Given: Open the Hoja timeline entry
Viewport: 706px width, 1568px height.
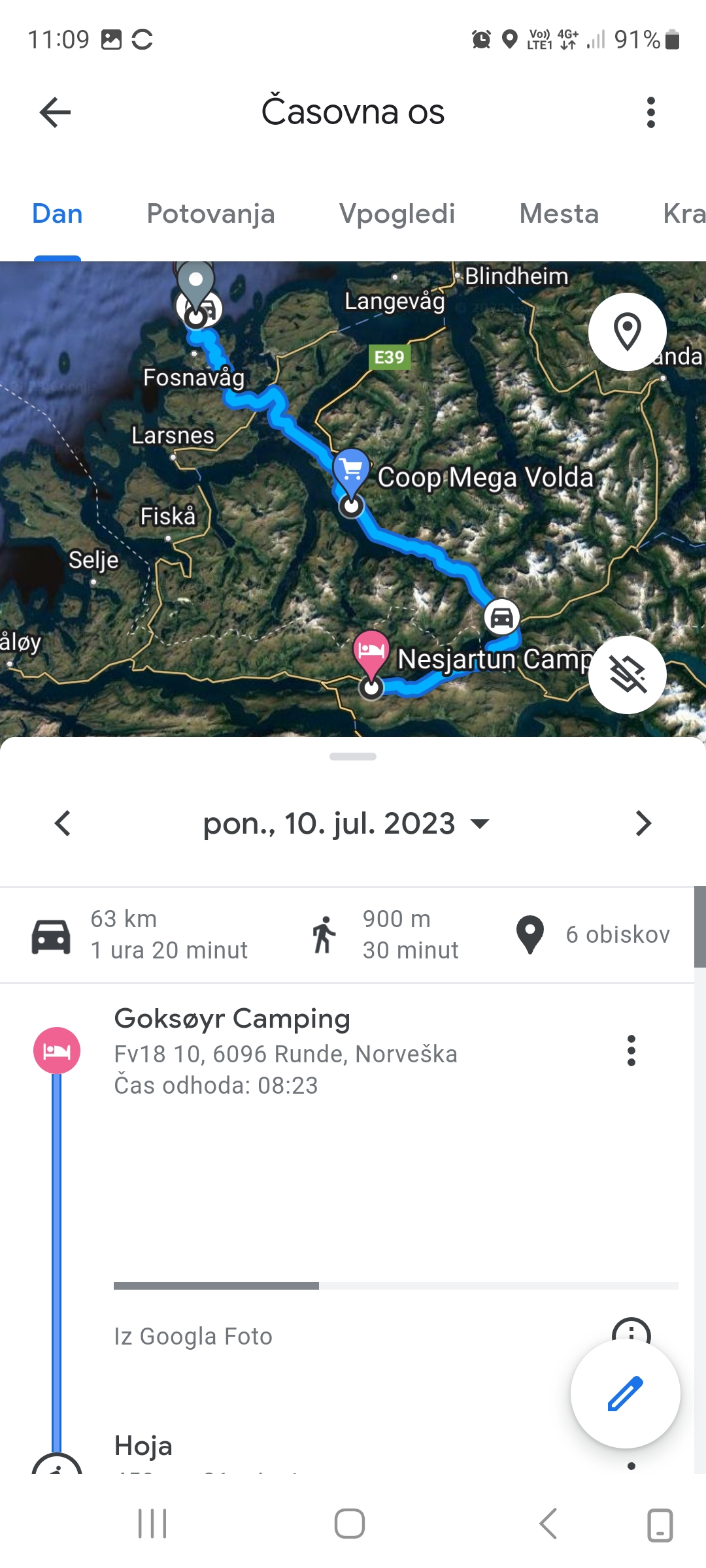Looking at the screenshot, I should point(144,1446).
